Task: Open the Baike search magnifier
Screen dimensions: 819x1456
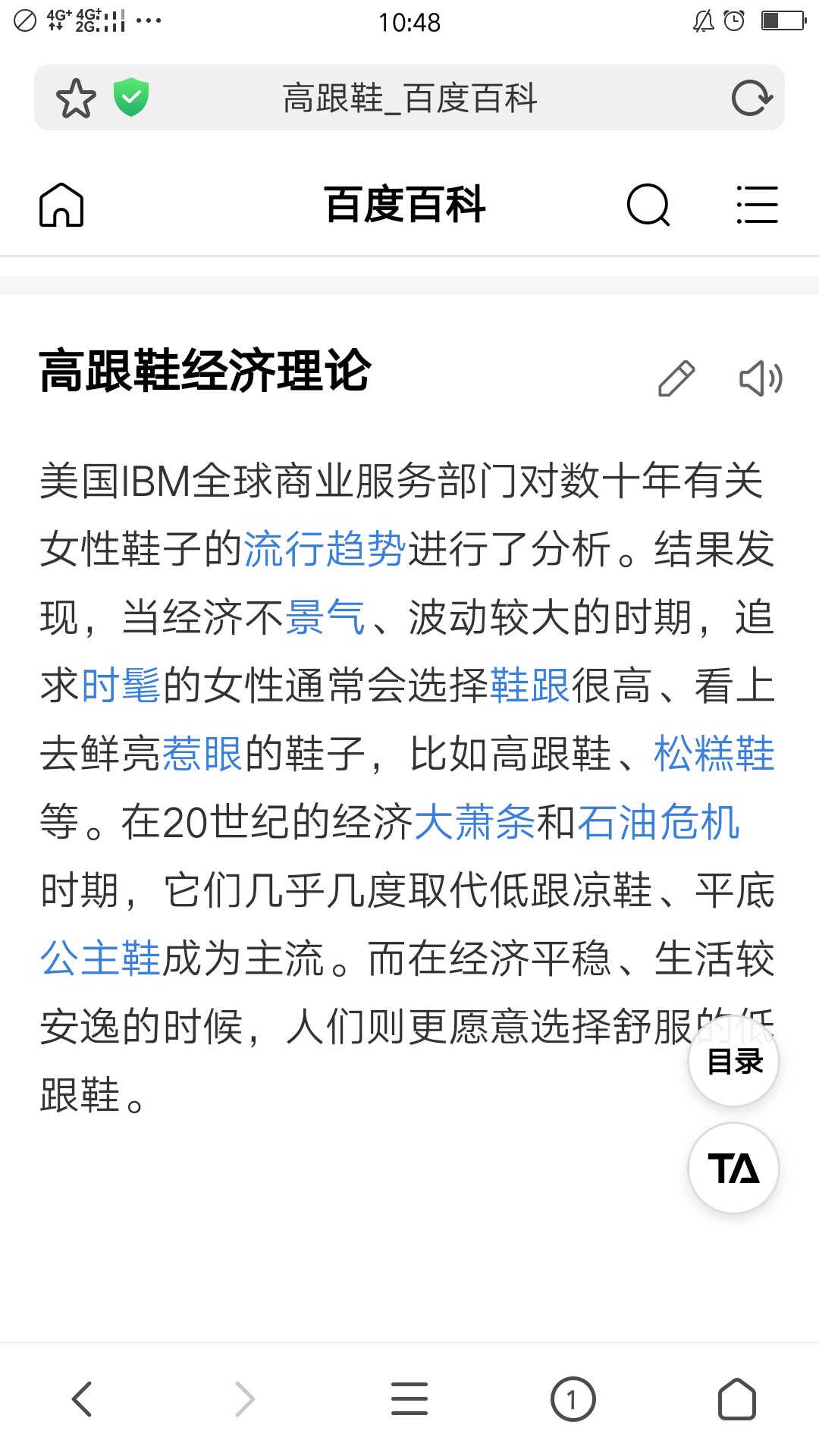Action: coord(648,205)
